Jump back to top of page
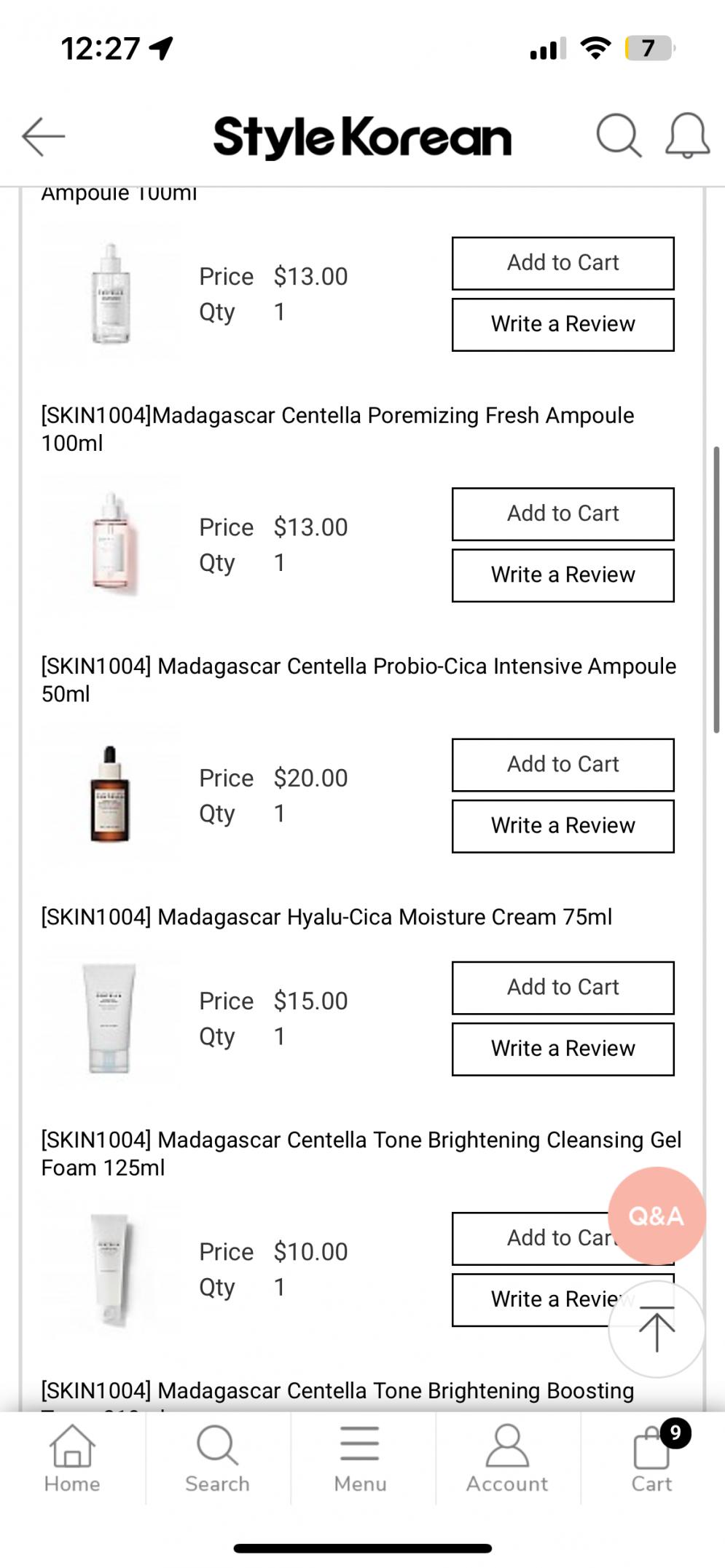 pos(657,1329)
